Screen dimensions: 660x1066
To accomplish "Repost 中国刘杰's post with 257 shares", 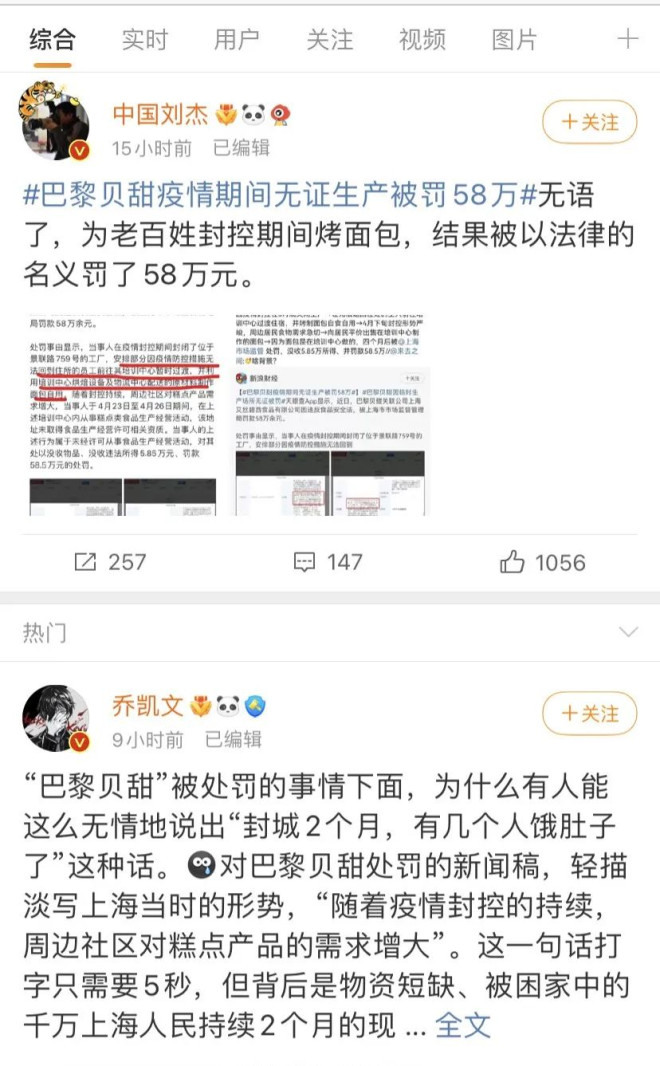I will pos(110,562).
